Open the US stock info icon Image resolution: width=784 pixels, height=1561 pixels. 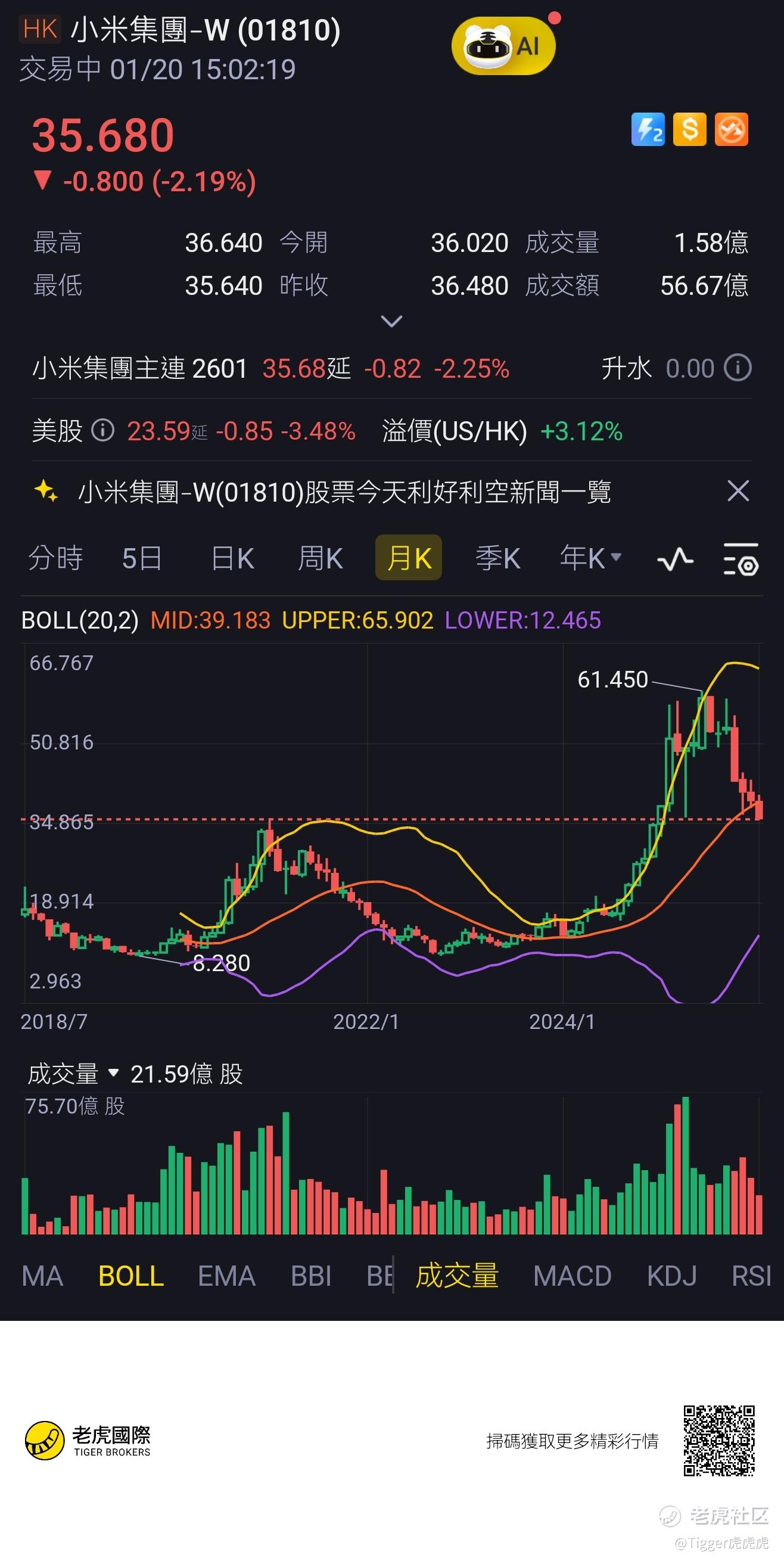(x=103, y=431)
